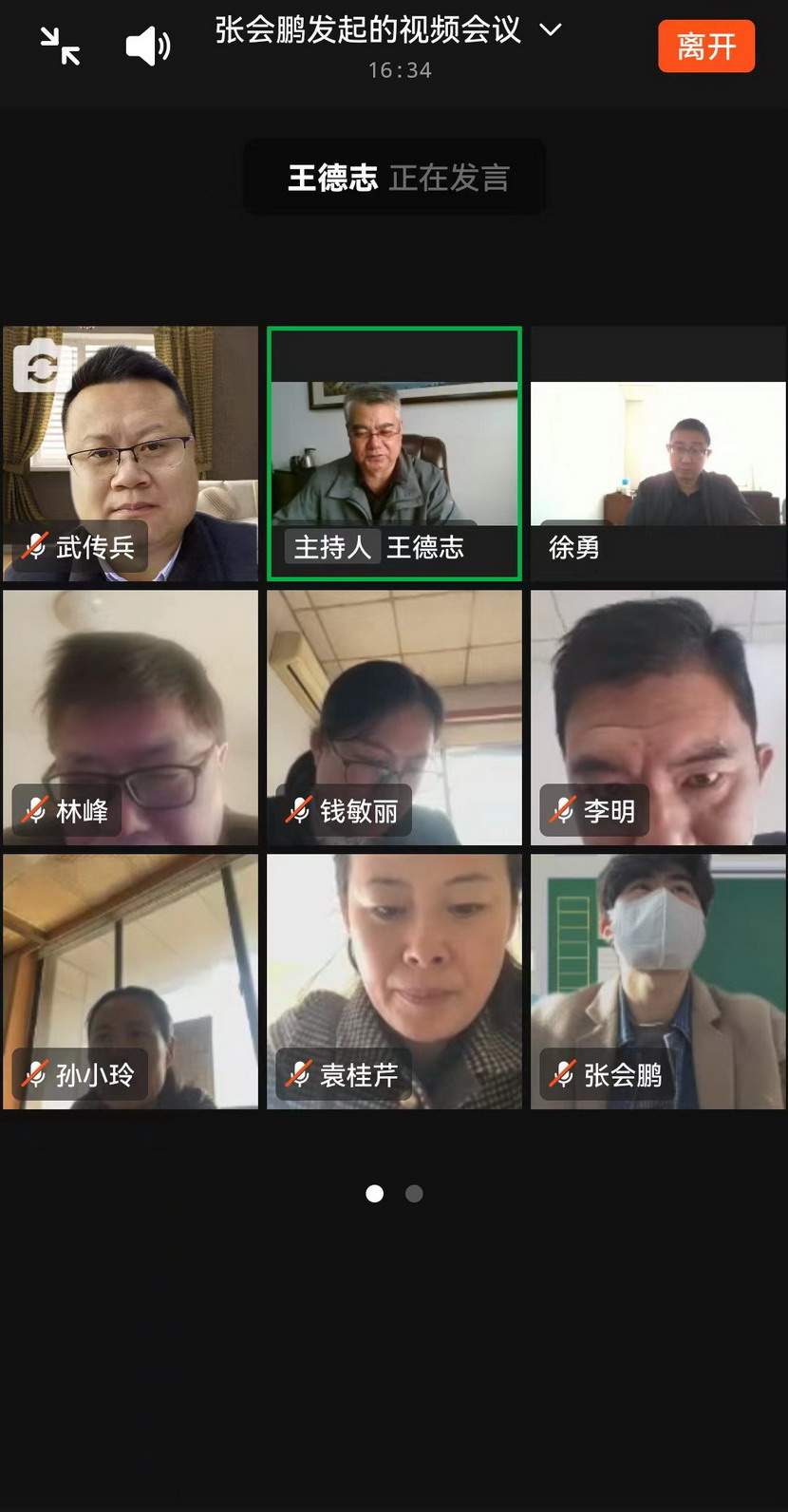Viewport: 788px width, 1512px height.
Task: Select 李明's video tile
Action: [658, 717]
